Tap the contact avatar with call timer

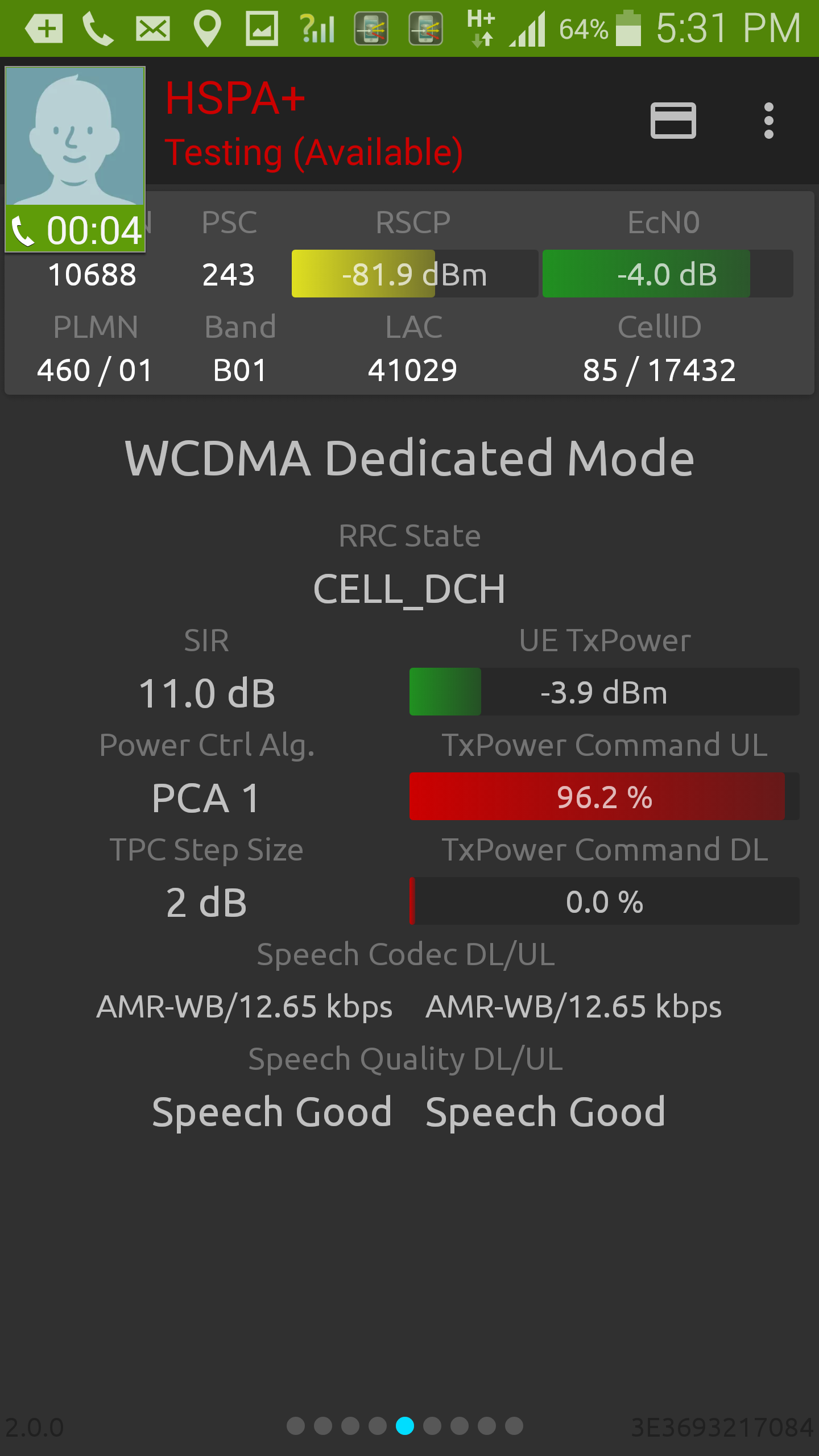[x=75, y=159]
